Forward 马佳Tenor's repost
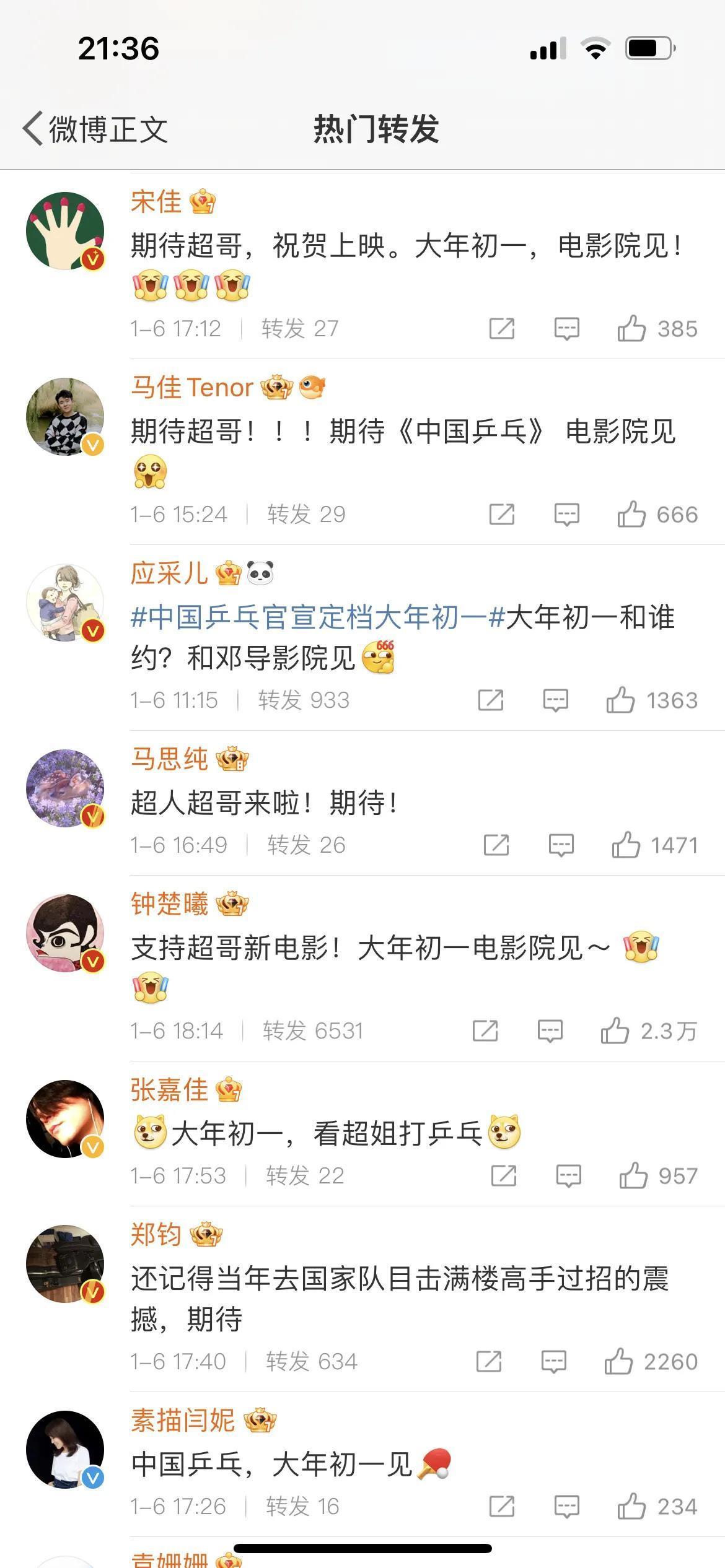 (x=501, y=514)
